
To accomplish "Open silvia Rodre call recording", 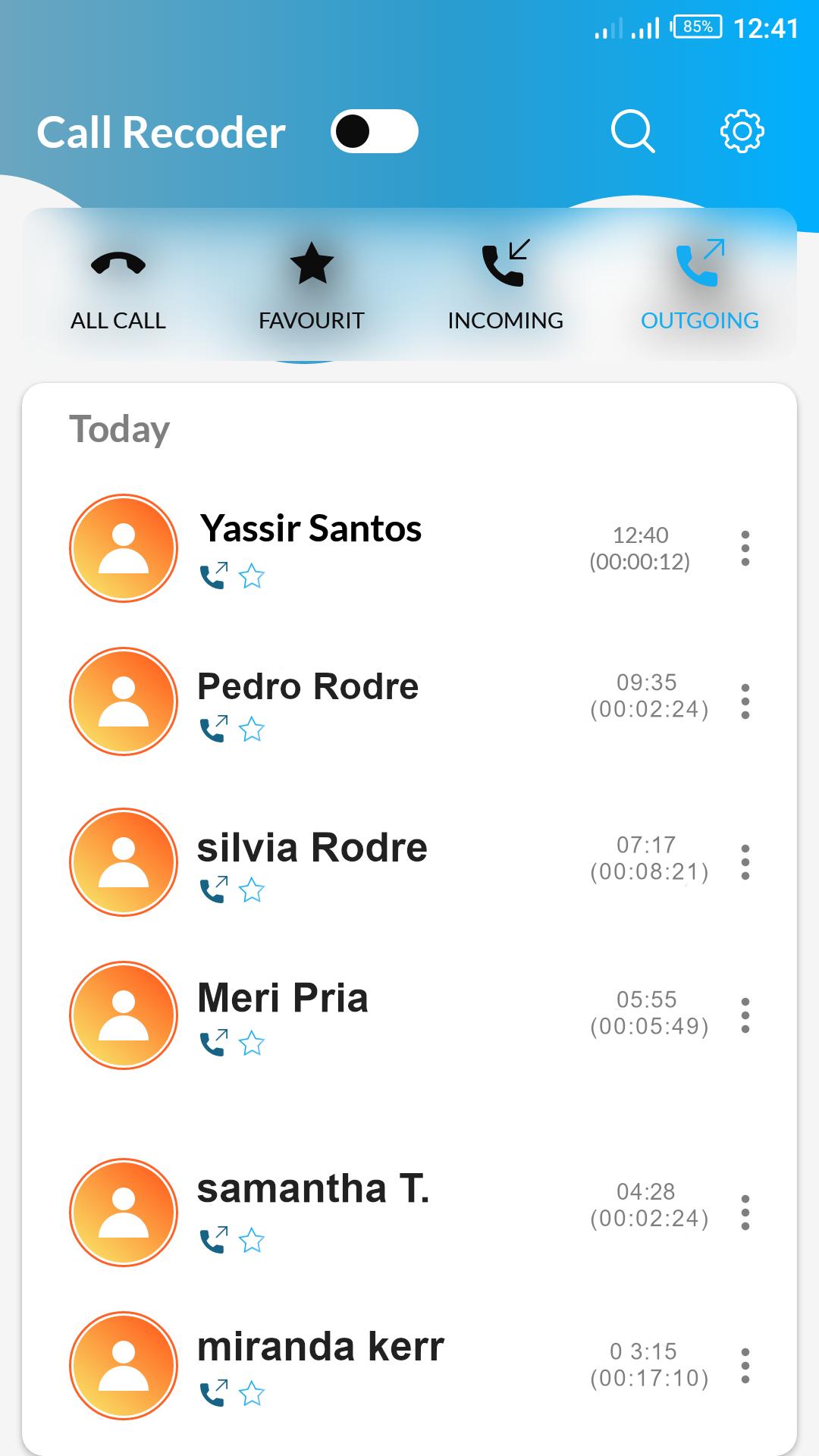I will (x=409, y=862).
